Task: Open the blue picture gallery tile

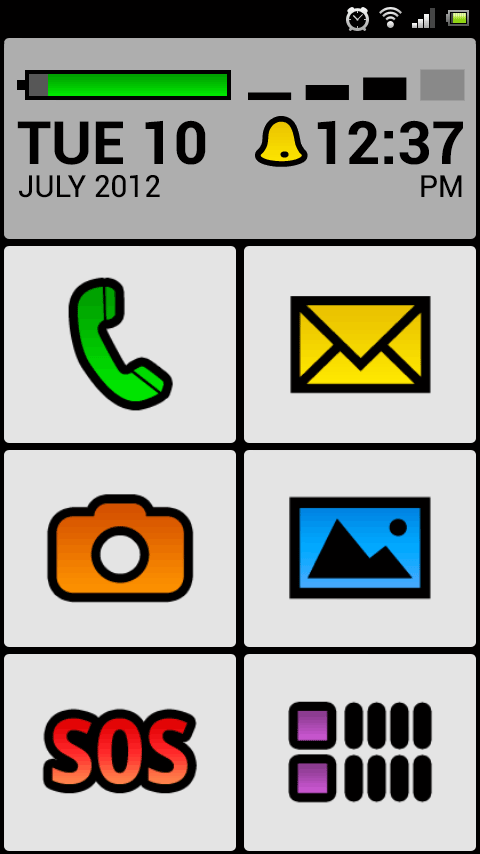Action: (x=360, y=548)
